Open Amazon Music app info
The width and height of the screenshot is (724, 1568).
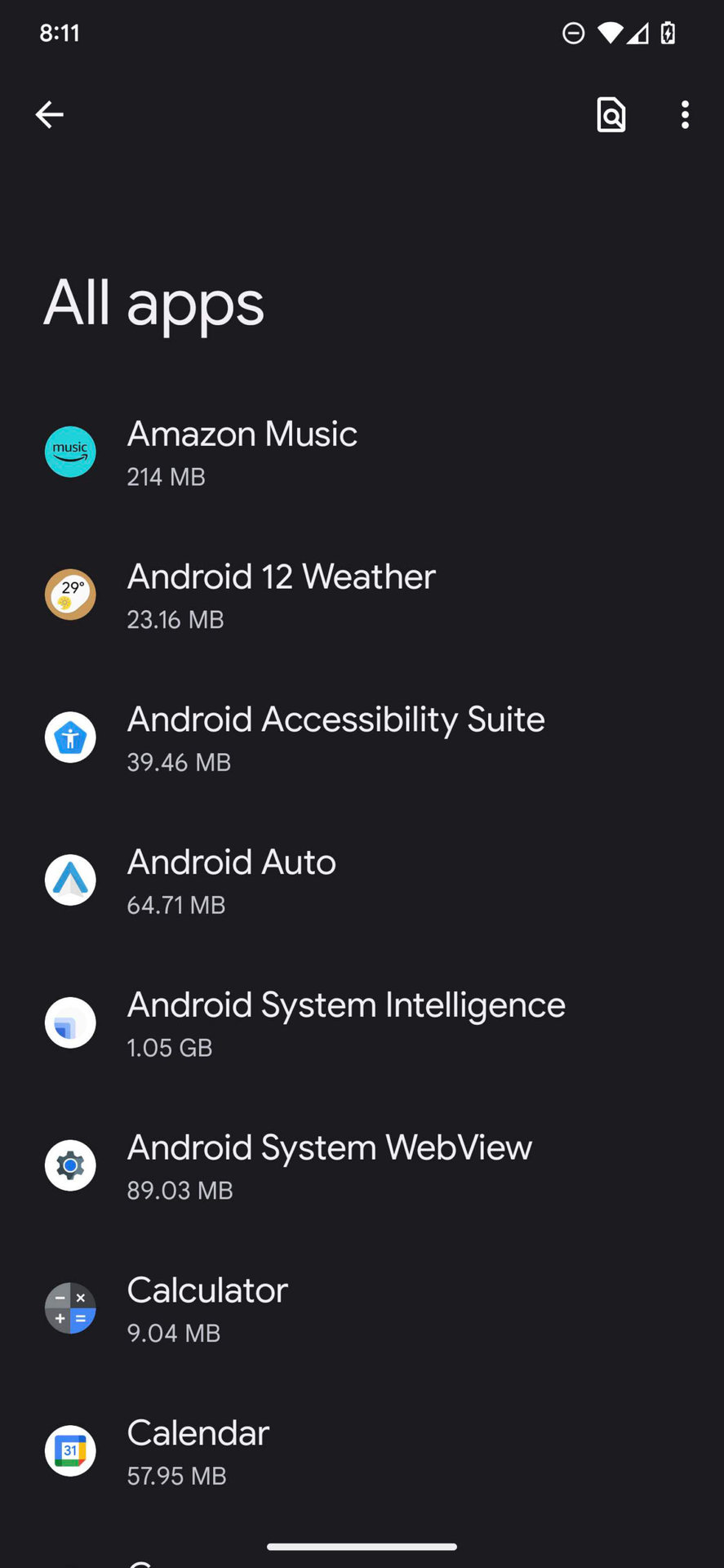coord(242,452)
